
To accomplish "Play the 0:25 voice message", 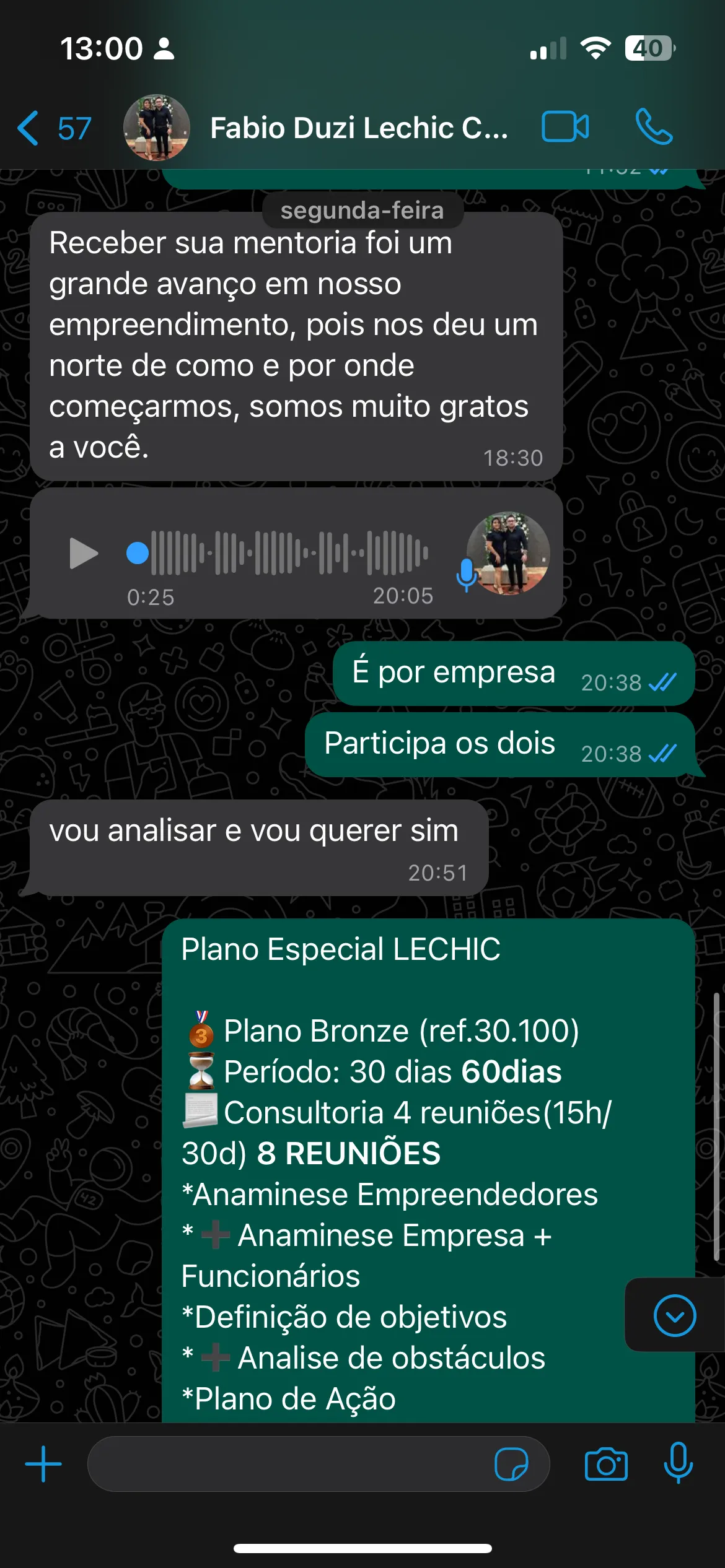I will pyautogui.click(x=84, y=552).
